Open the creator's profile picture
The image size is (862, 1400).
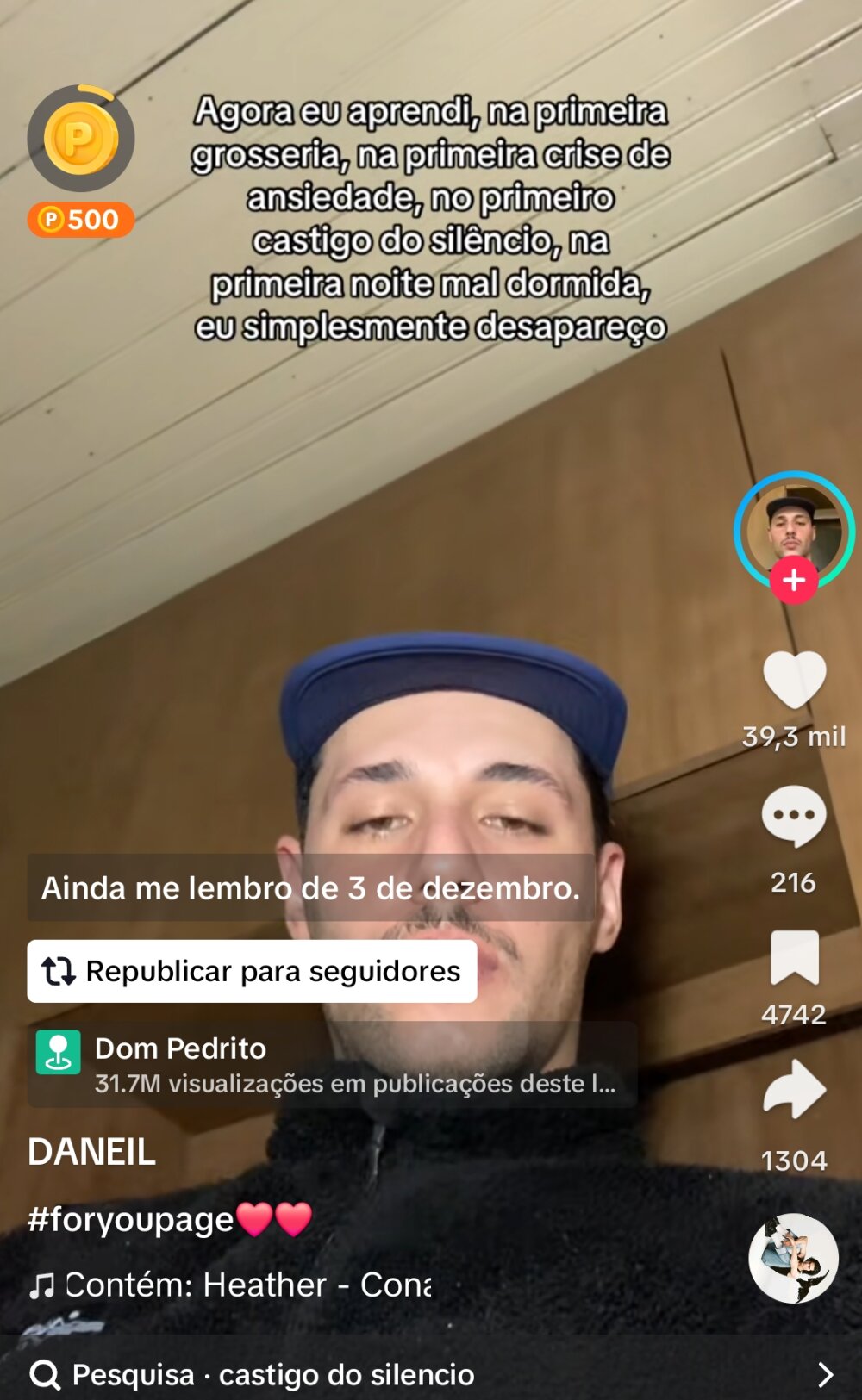point(793,526)
